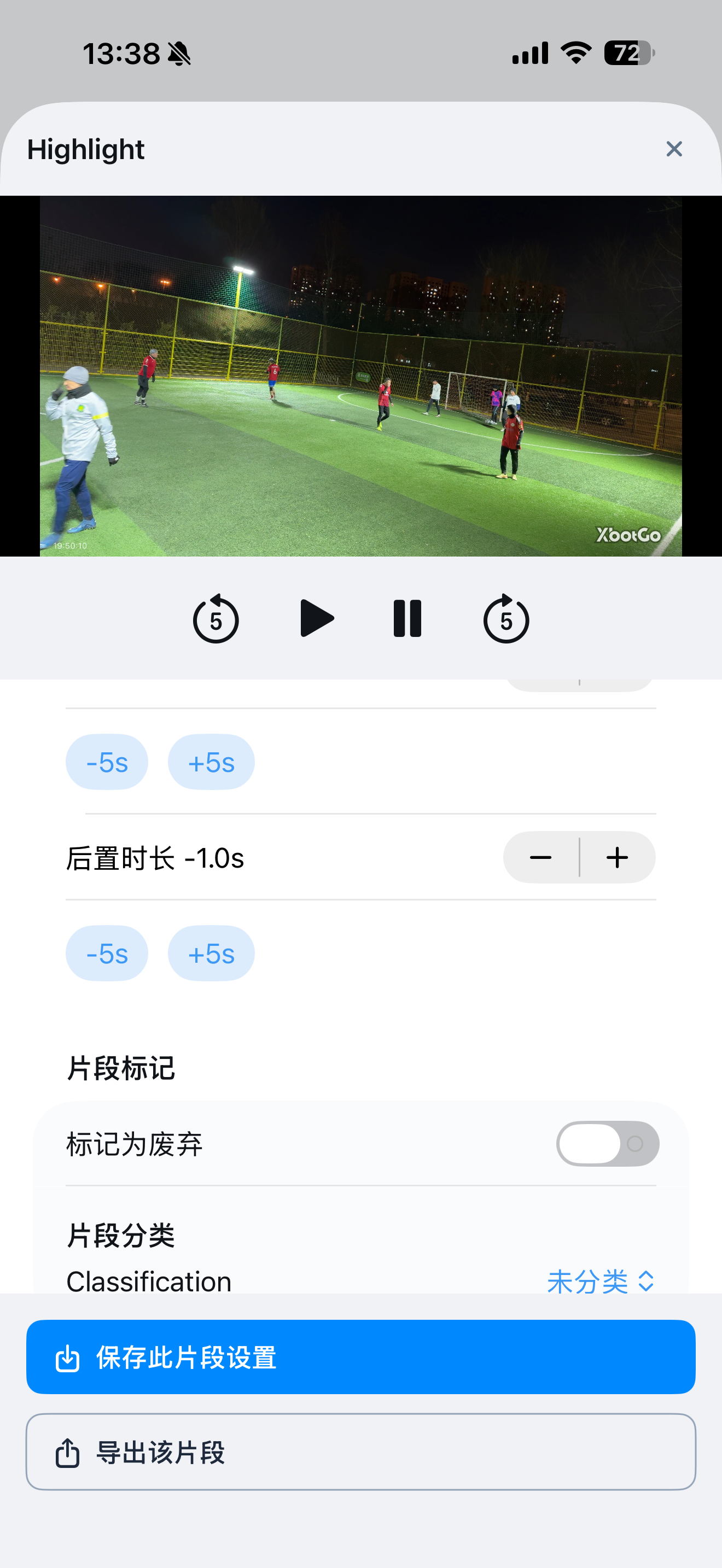Pause the highlight video
Screen dimensions: 722x1568
tap(407, 619)
